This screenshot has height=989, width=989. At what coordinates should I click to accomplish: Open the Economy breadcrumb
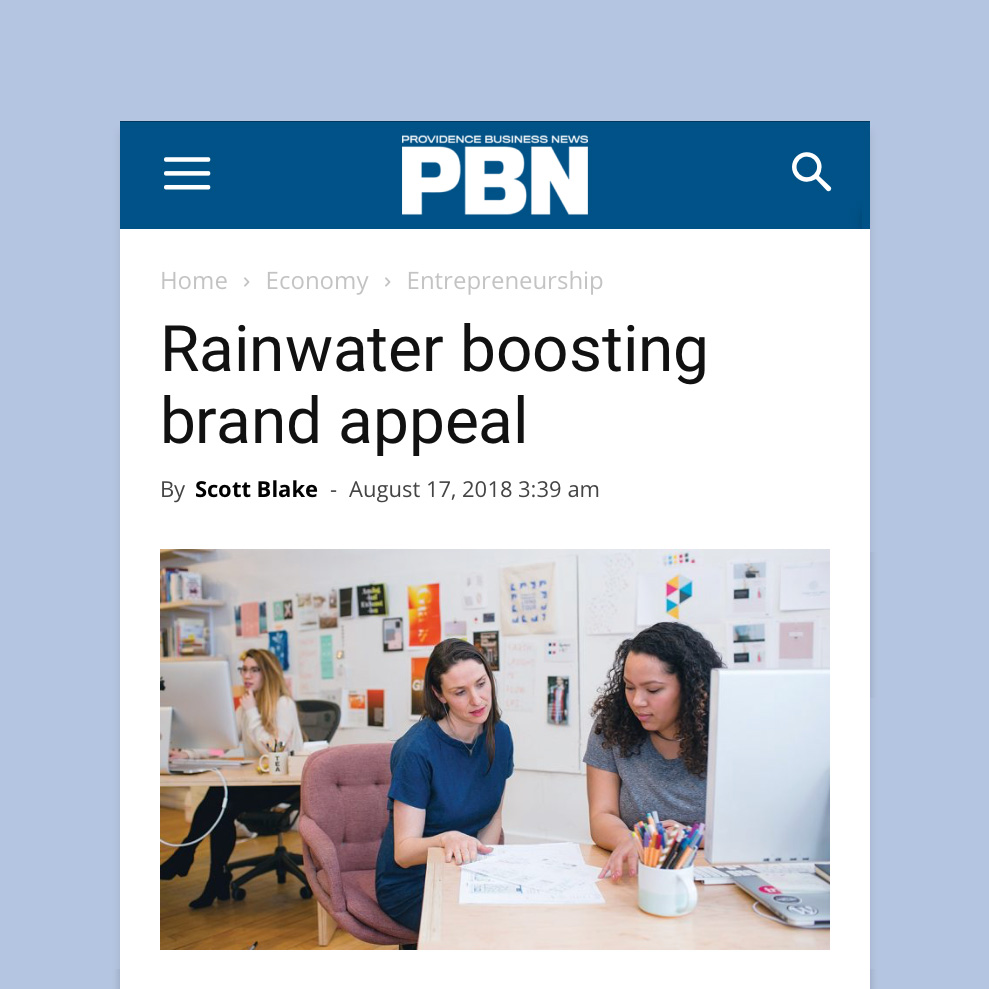(x=317, y=281)
